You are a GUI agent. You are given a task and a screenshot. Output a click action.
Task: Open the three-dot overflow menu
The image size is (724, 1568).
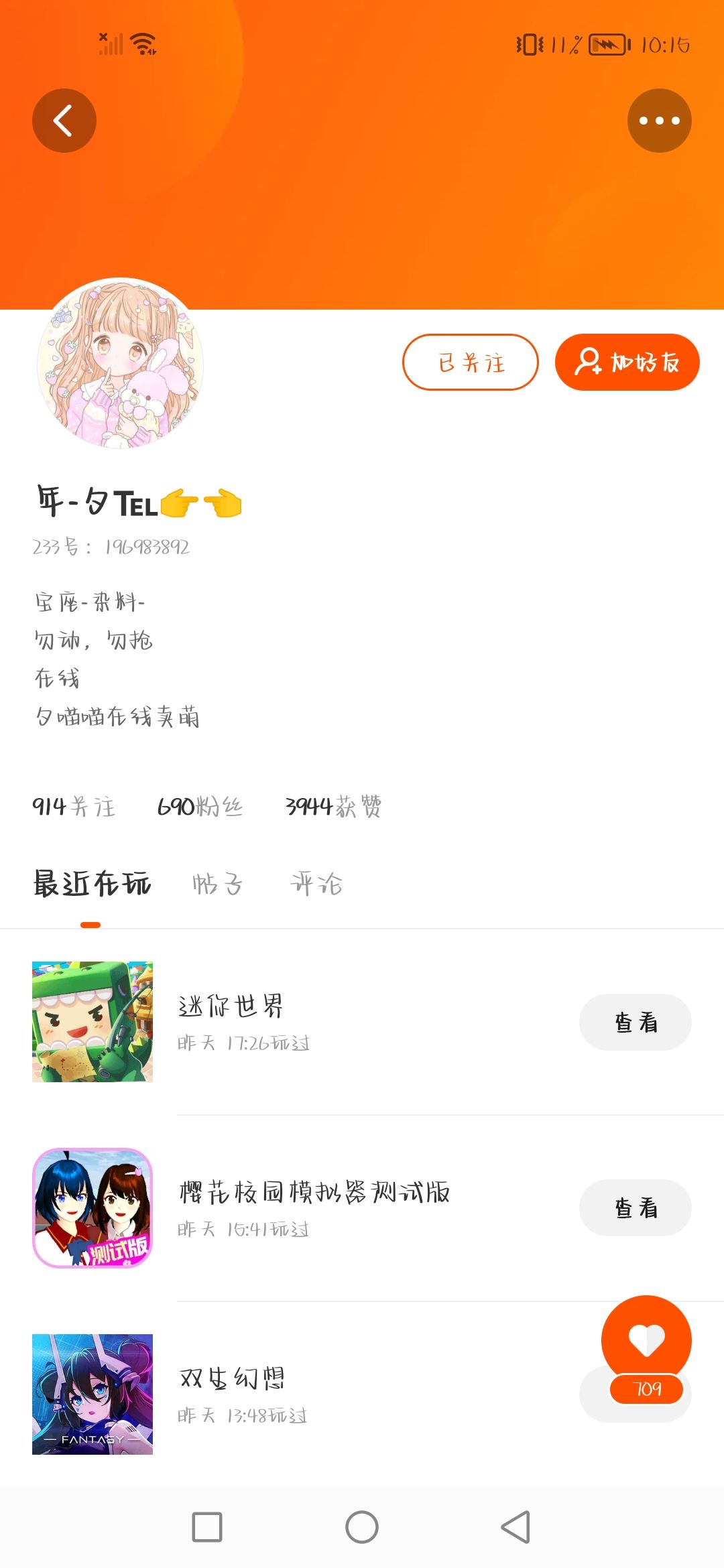(x=659, y=121)
